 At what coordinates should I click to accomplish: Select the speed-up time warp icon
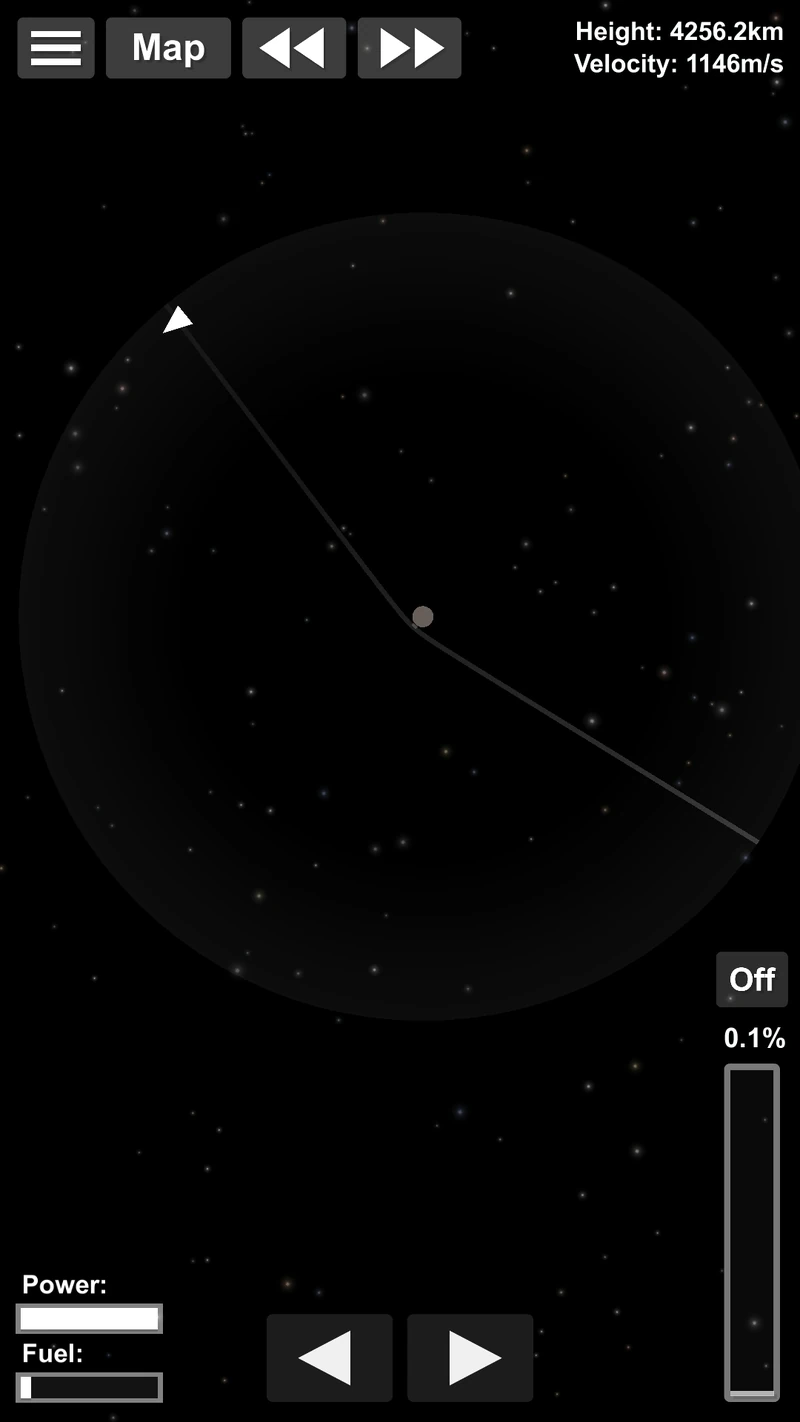tap(409, 47)
